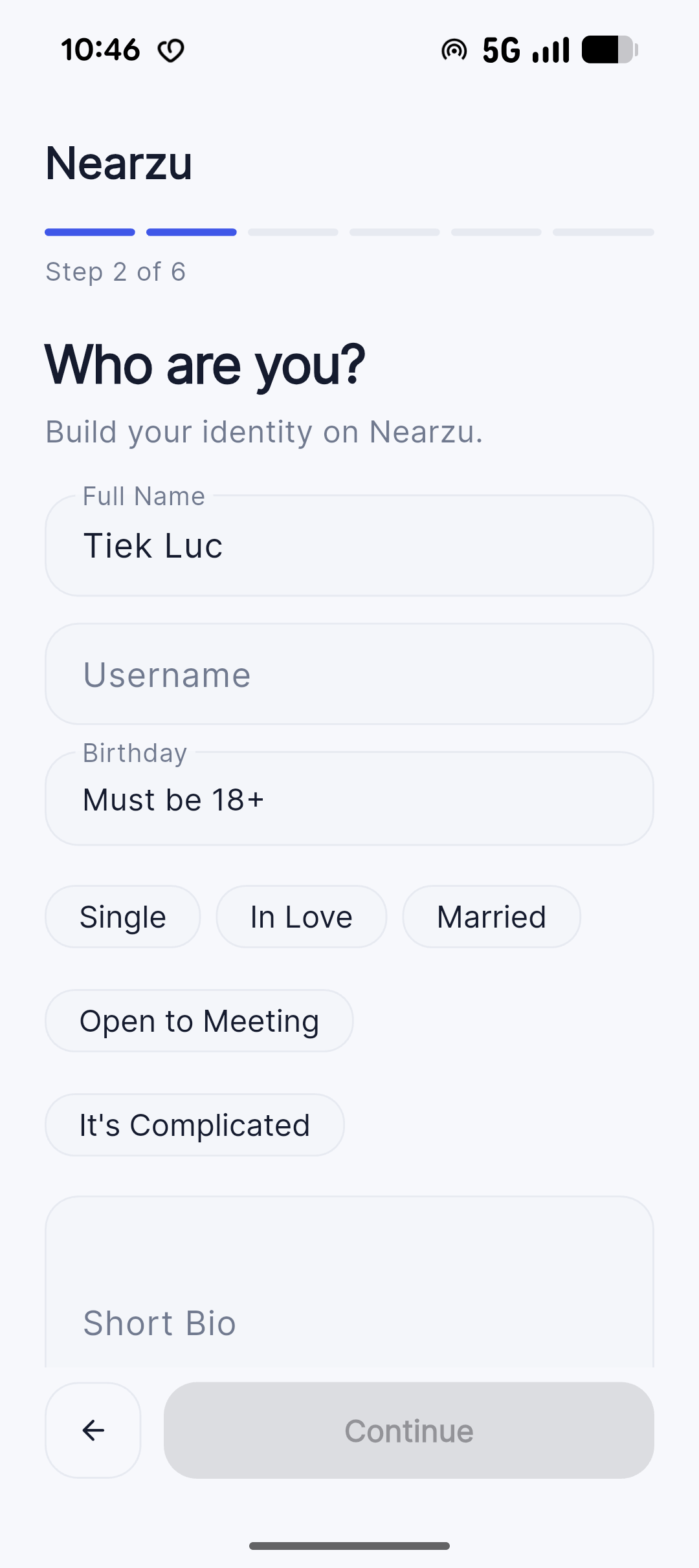Viewport: 699px width, 1568px height.
Task: Choose the In Love chip
Action: (x=302, y=917)
